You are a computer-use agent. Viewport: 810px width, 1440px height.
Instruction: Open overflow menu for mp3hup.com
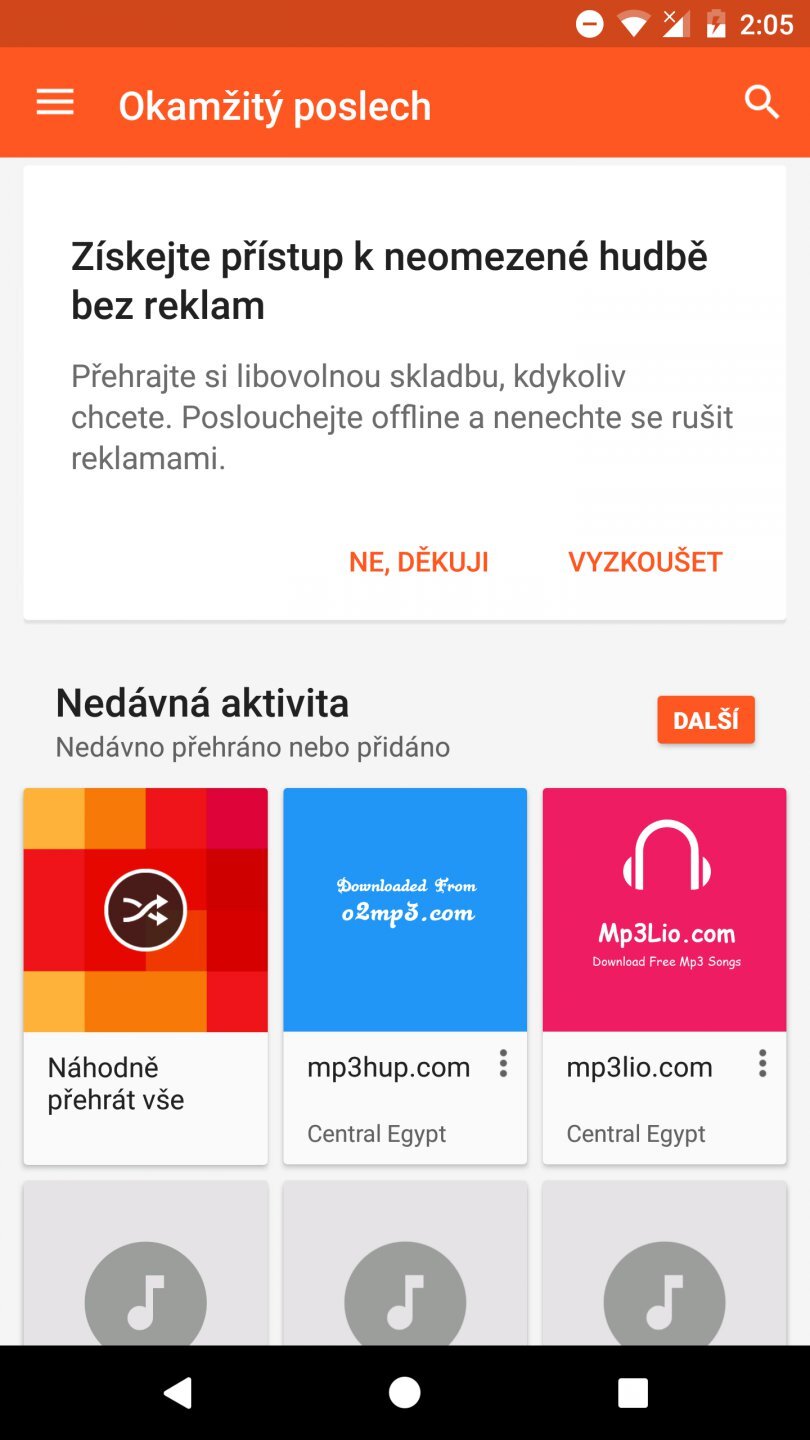pyautogui.click(x=503, y=1064)
